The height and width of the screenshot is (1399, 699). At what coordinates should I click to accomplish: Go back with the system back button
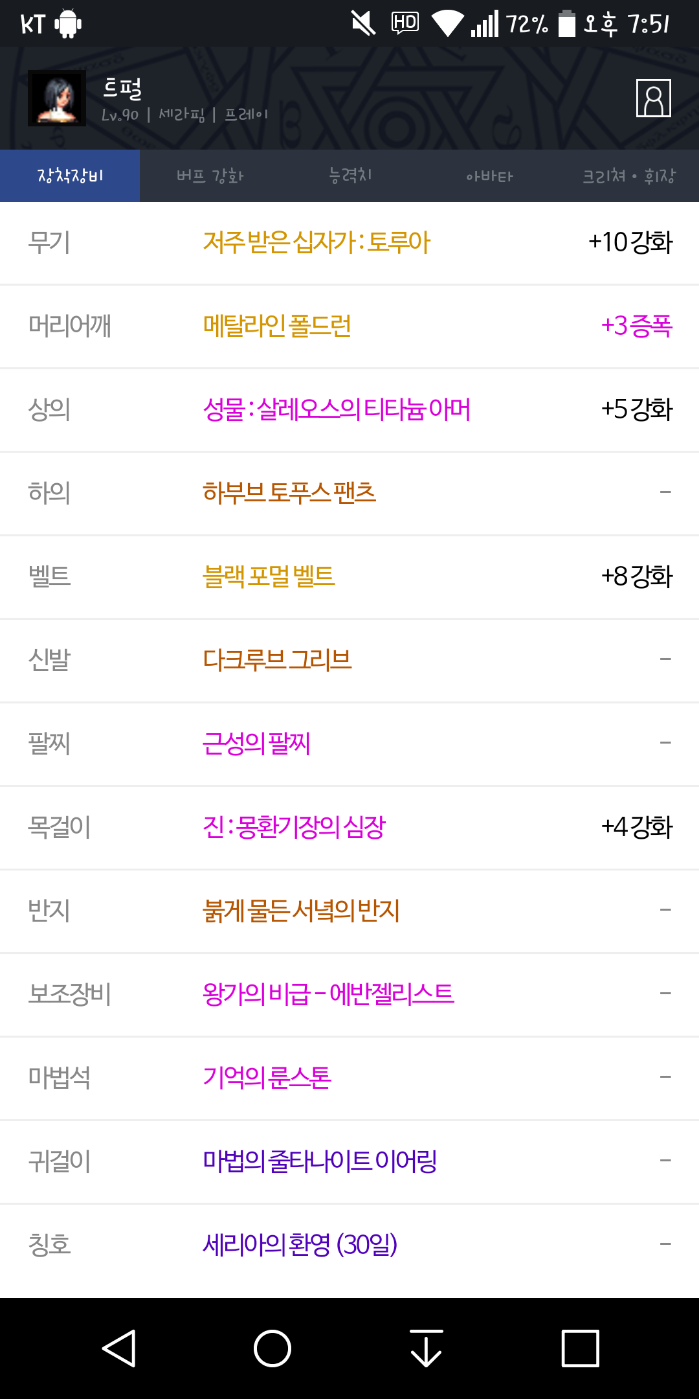point(119,1348)
